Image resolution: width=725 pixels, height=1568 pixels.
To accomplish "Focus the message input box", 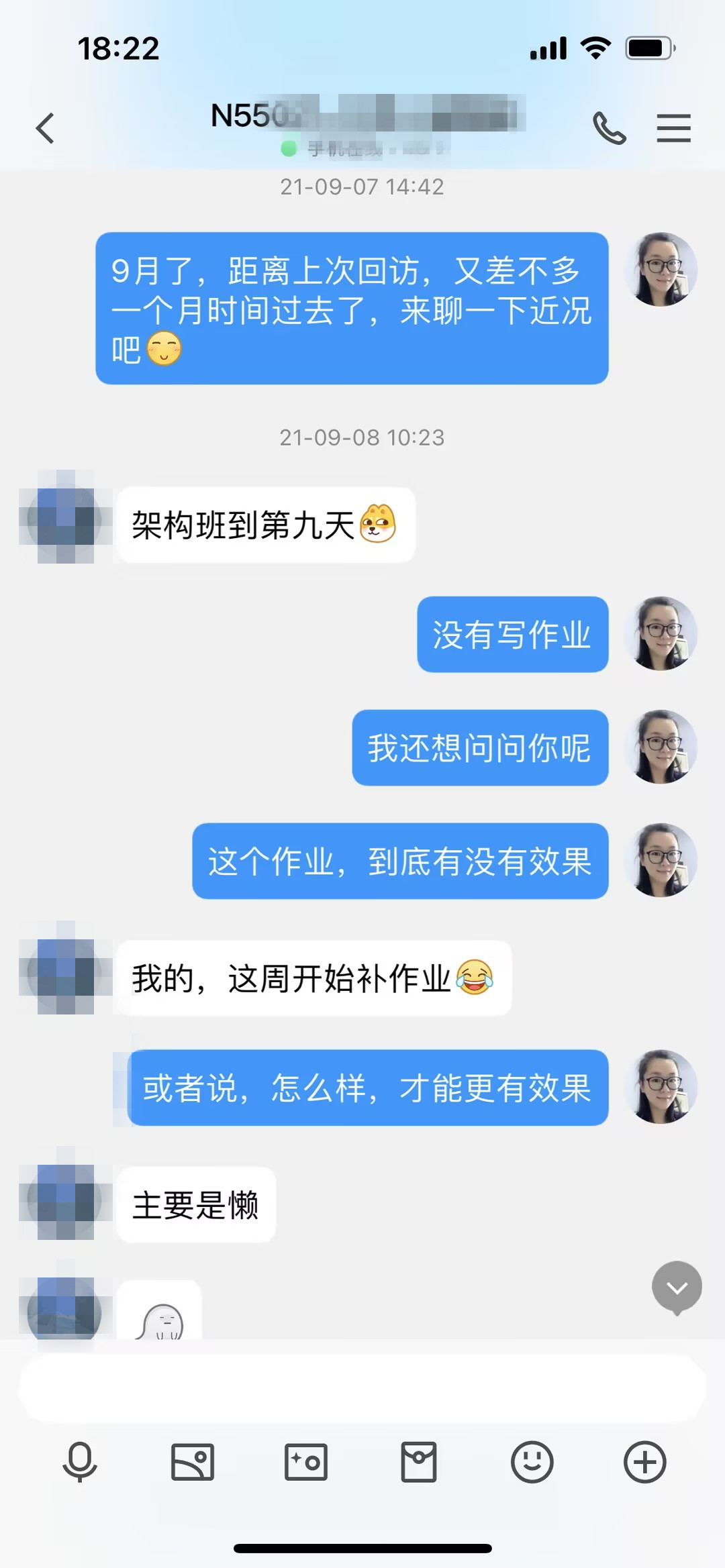I will pos(362,1388).
